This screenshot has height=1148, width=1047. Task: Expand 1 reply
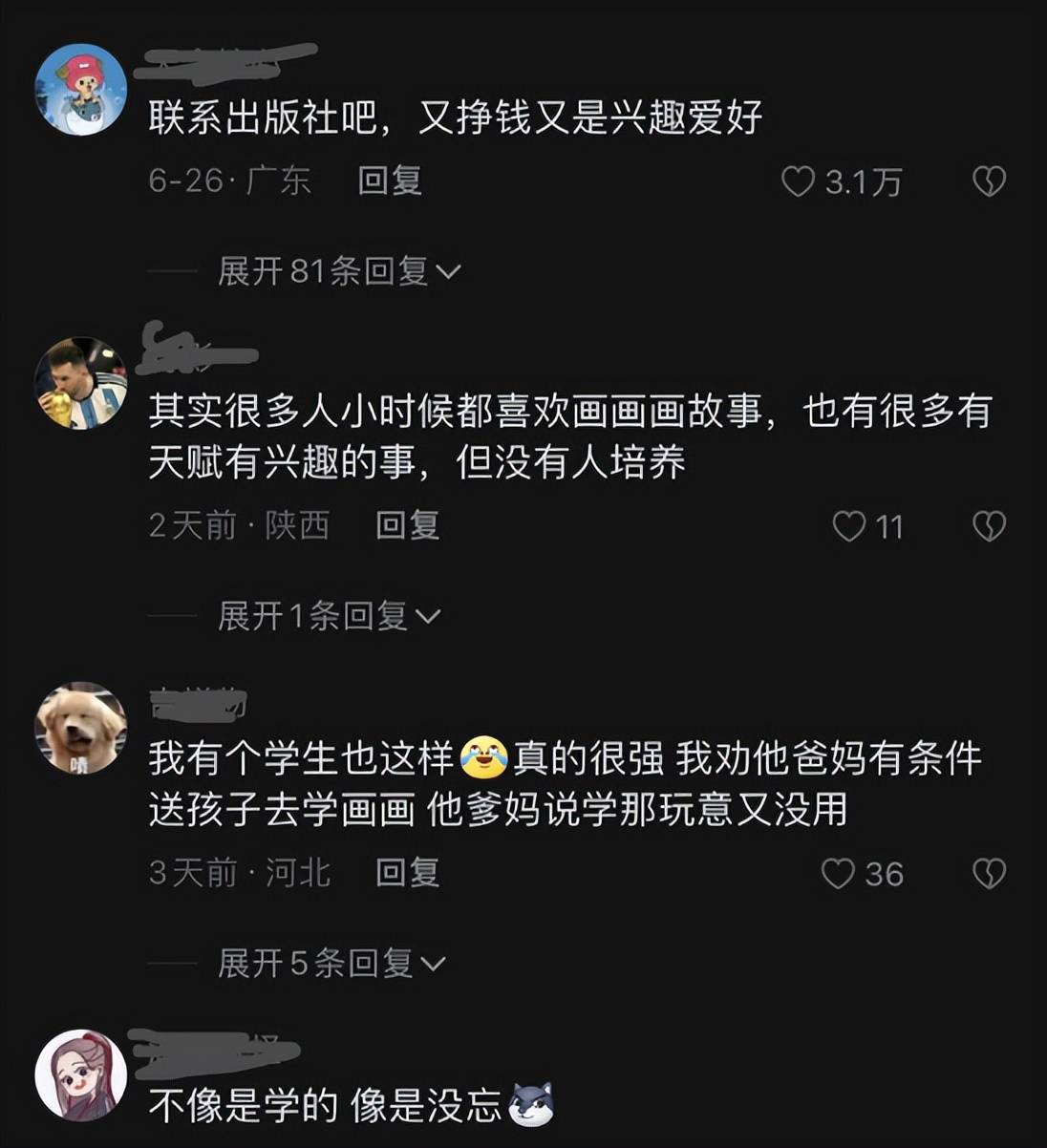pyautogui.click(x=329, y=616)
